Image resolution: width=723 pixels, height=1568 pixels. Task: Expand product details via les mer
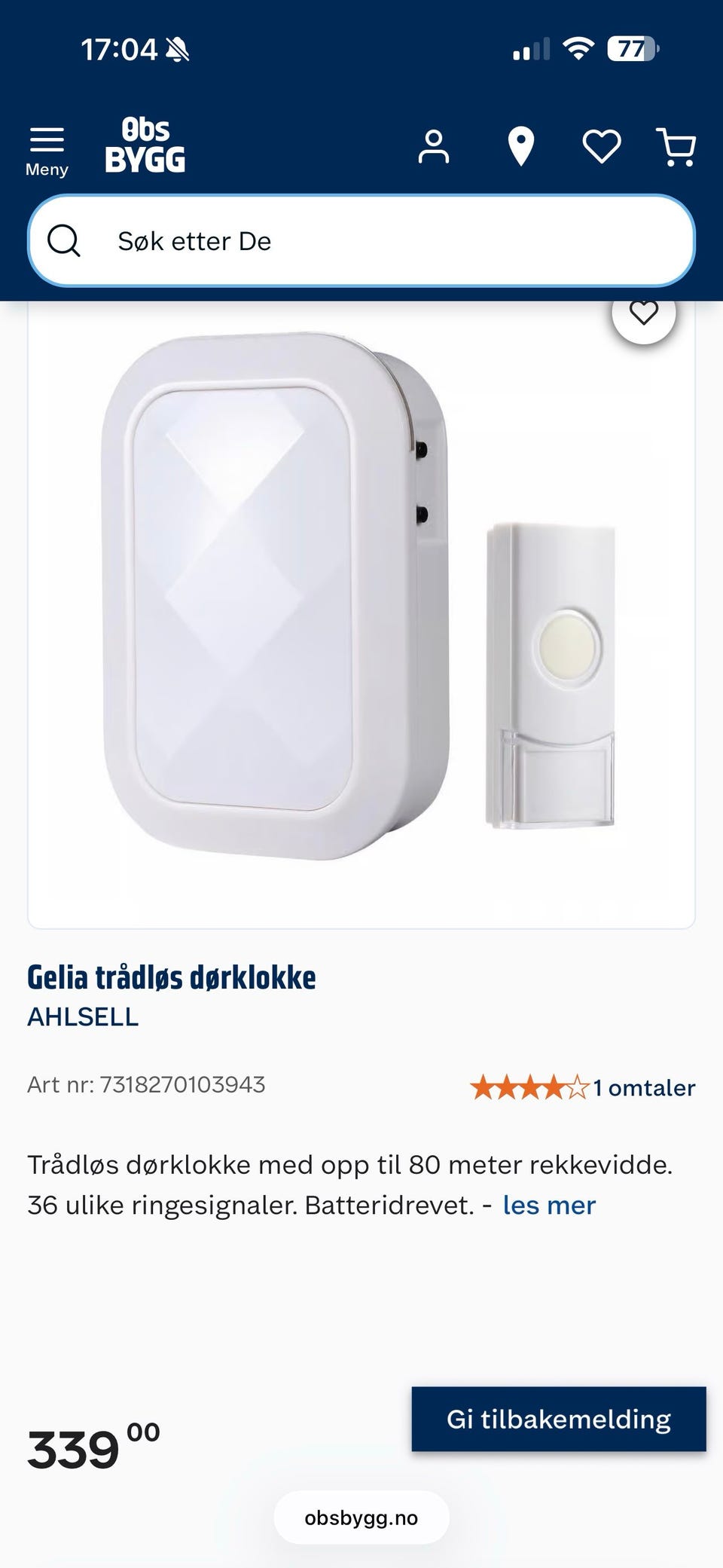click(x=548, y=1205)
